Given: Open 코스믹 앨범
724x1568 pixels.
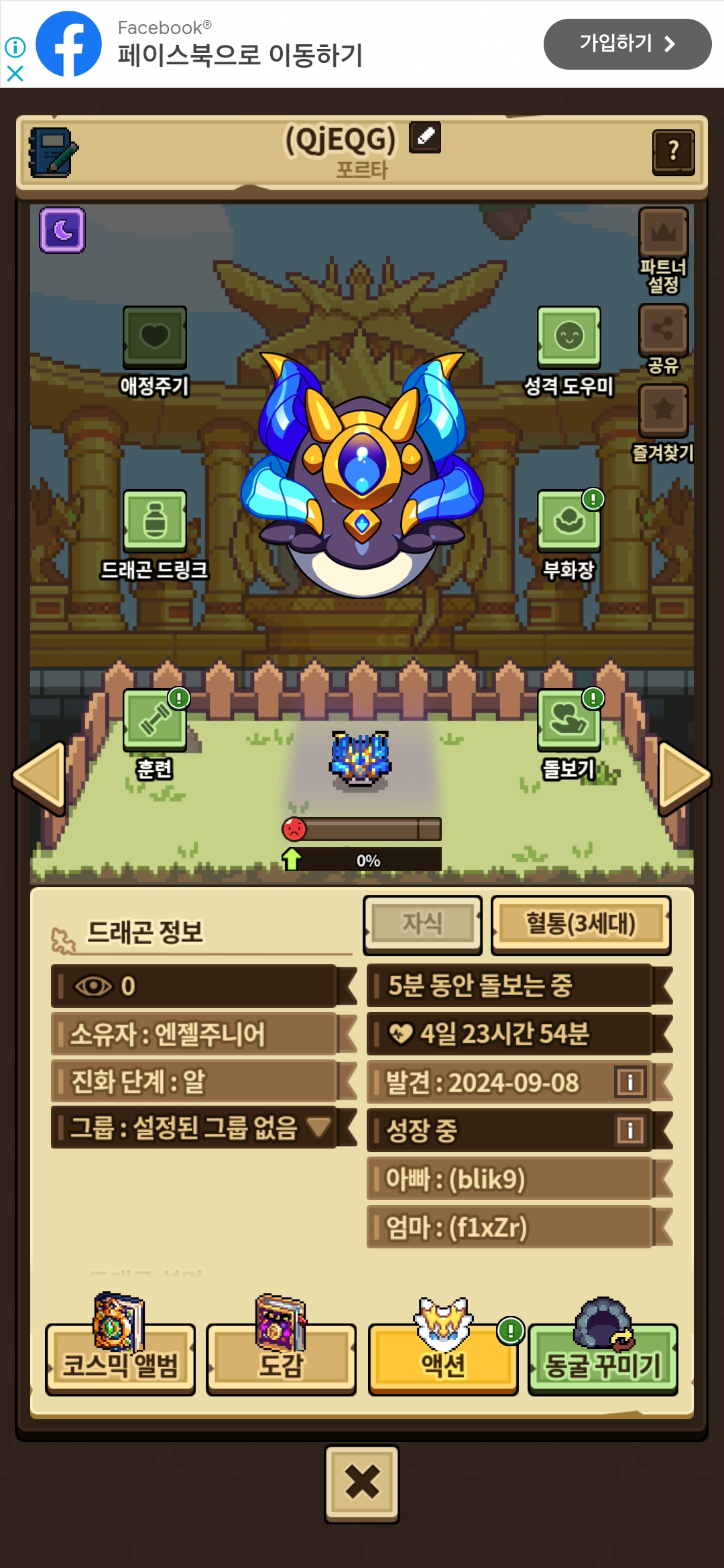Looking at the screenshot, I should [x=121, y=1360].
